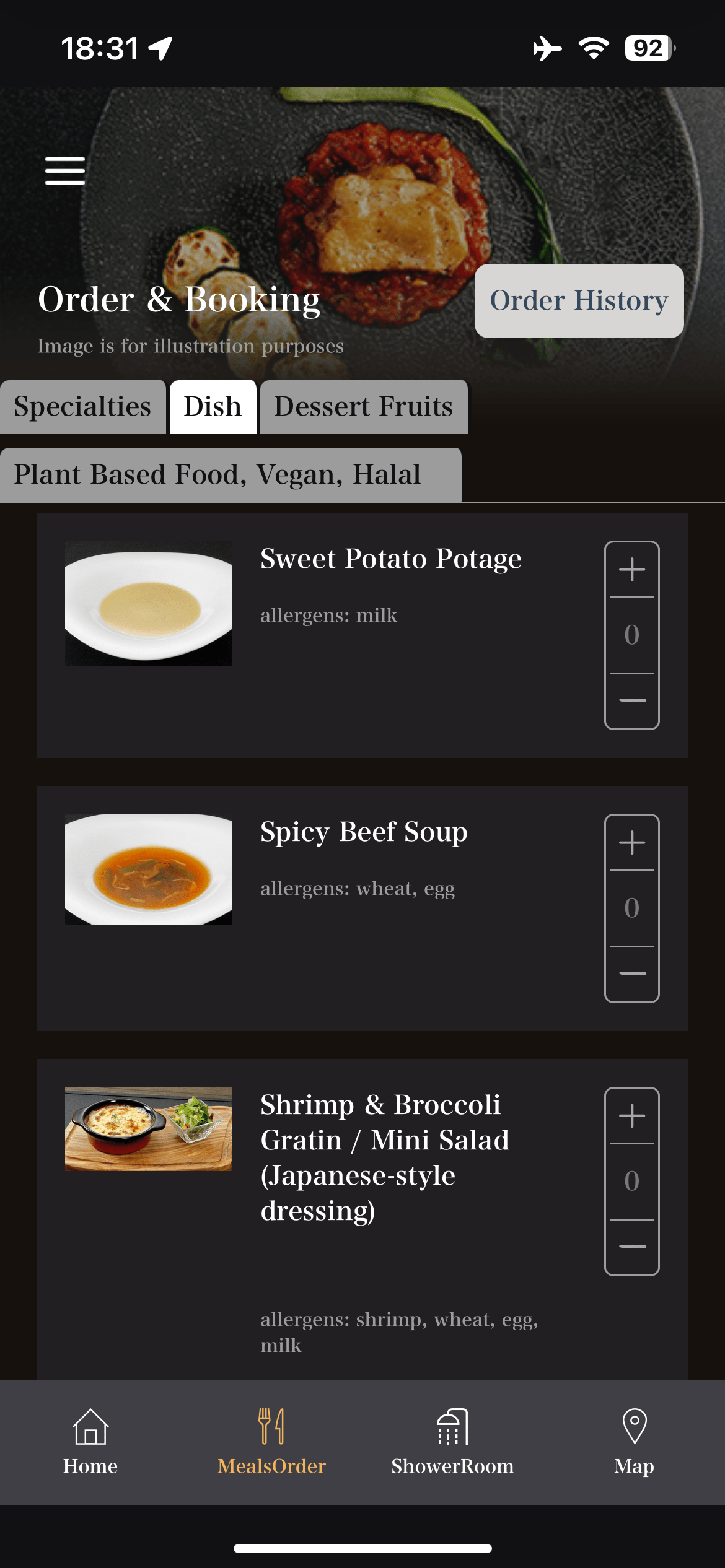
Task: Open Order History
Action: point(579,301)
